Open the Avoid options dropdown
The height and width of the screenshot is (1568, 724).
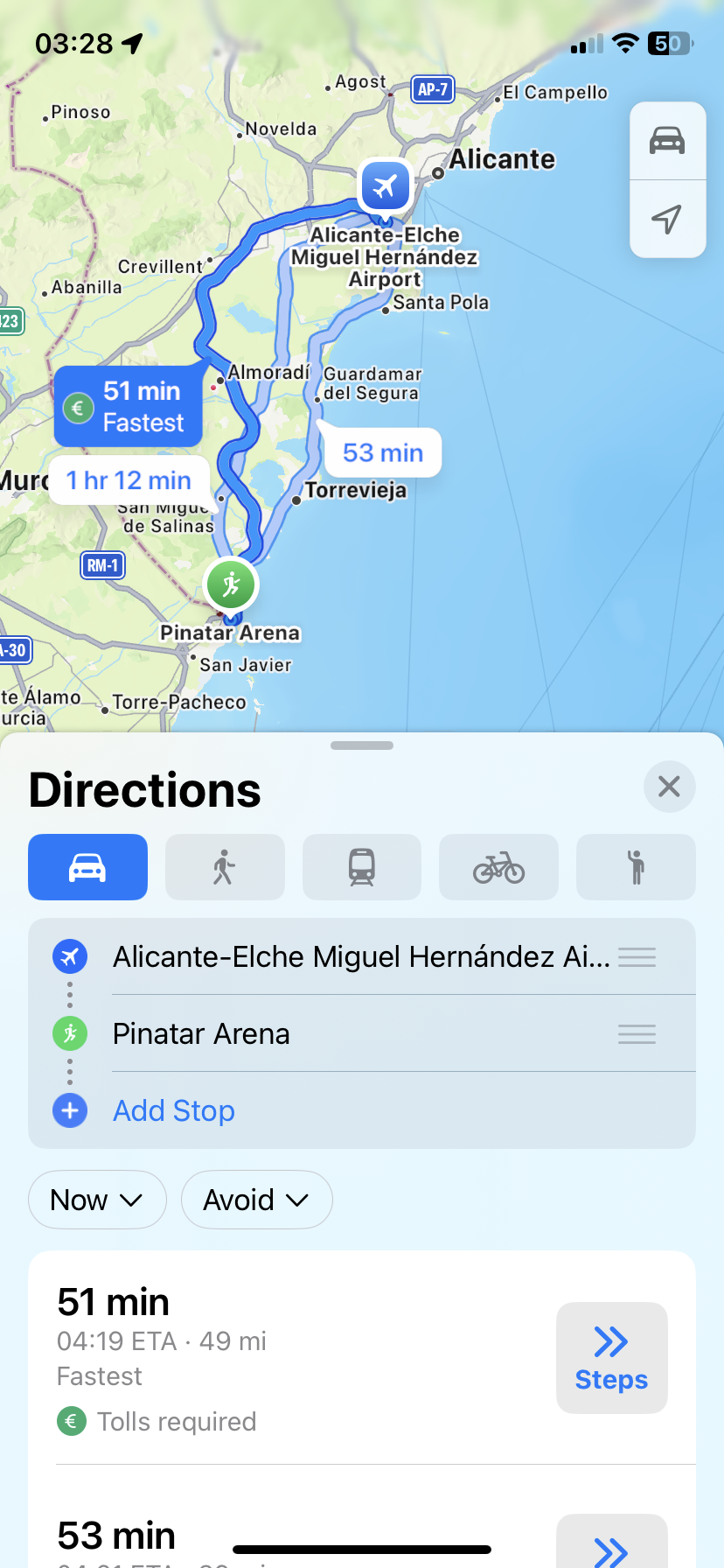[256, 1200]
